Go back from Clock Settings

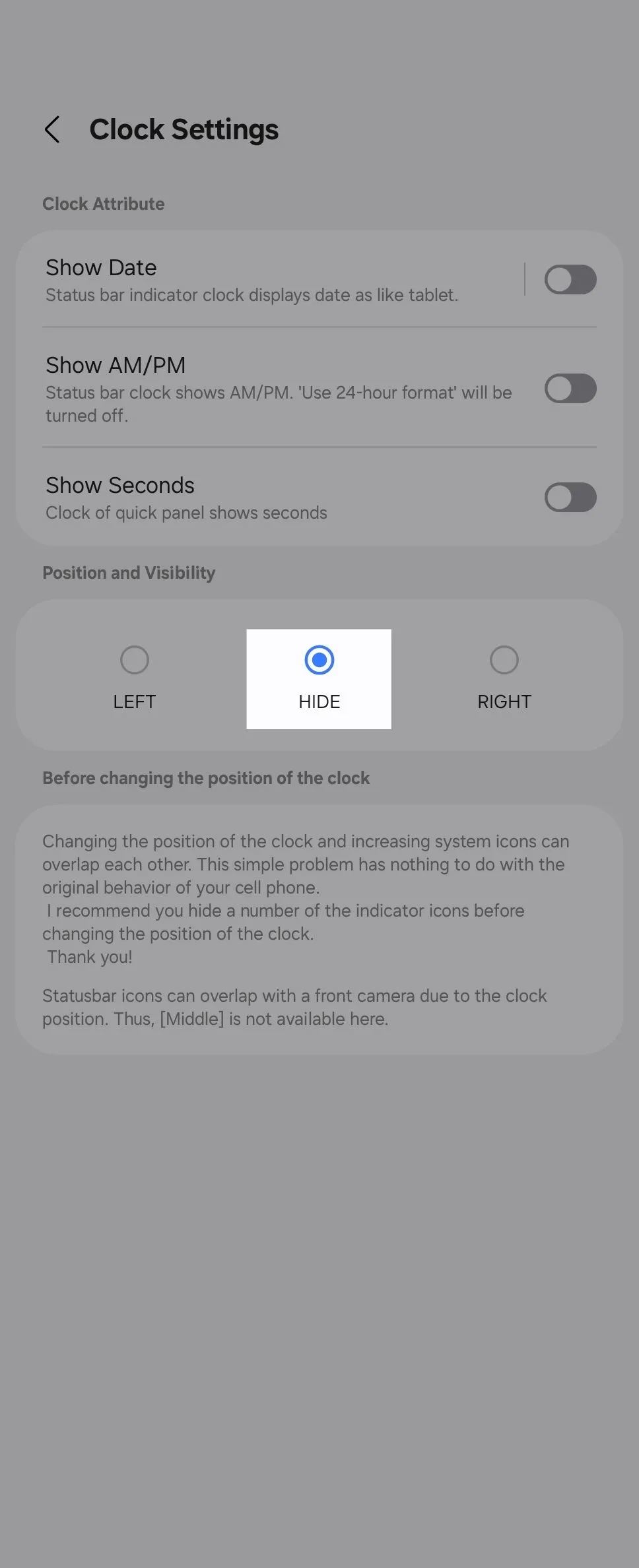pos(53,129)
